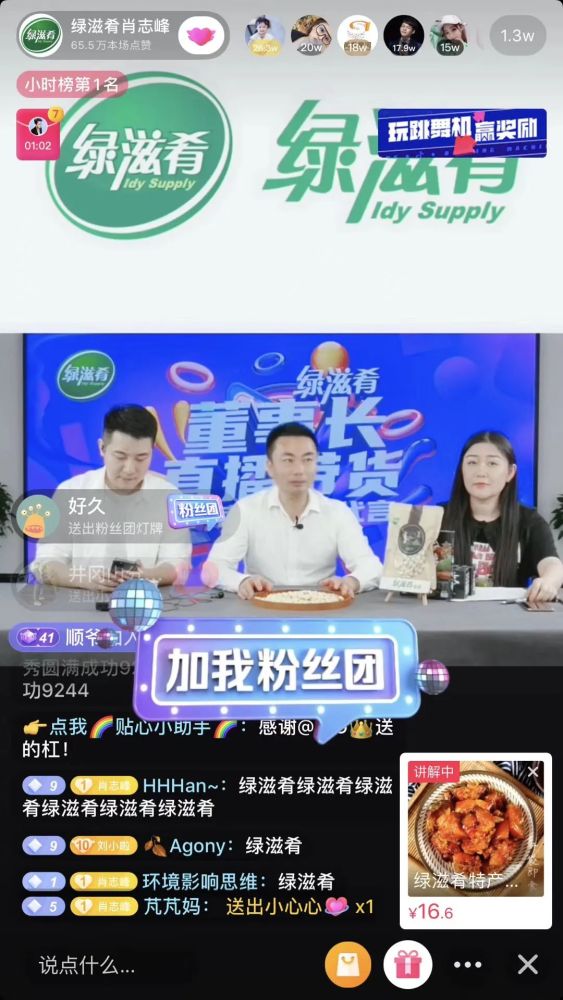
Task: Close the live stream
Action: click(528, 965)
